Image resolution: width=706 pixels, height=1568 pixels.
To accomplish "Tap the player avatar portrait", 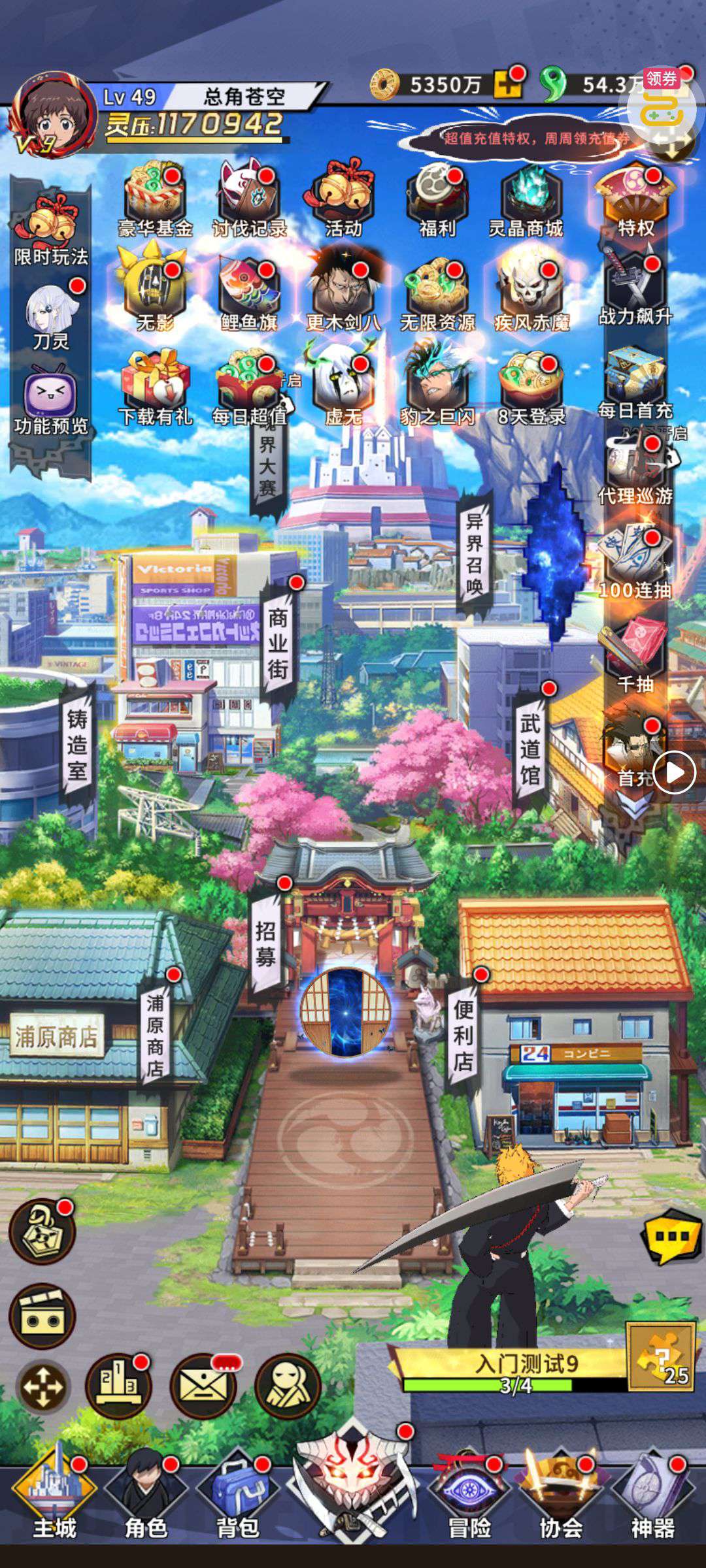I will pos(54,112).
